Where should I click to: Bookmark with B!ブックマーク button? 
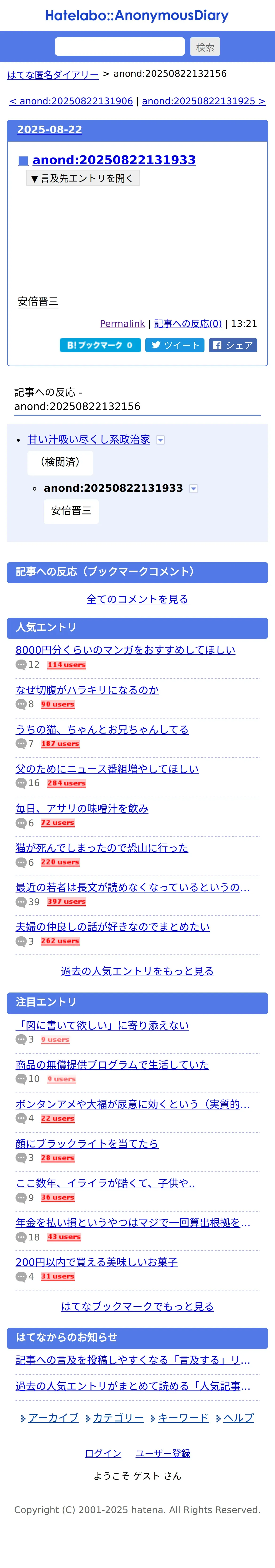pos(100,345)
